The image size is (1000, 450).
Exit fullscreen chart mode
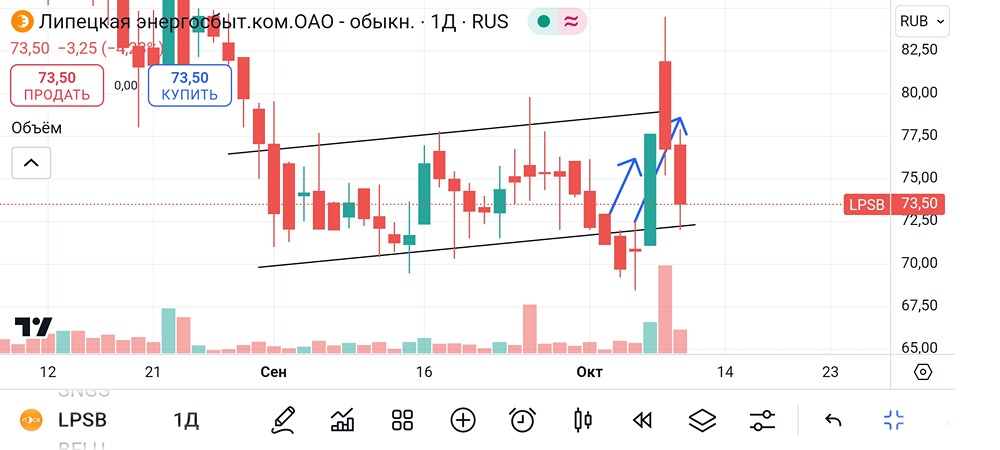pos(893,420)
